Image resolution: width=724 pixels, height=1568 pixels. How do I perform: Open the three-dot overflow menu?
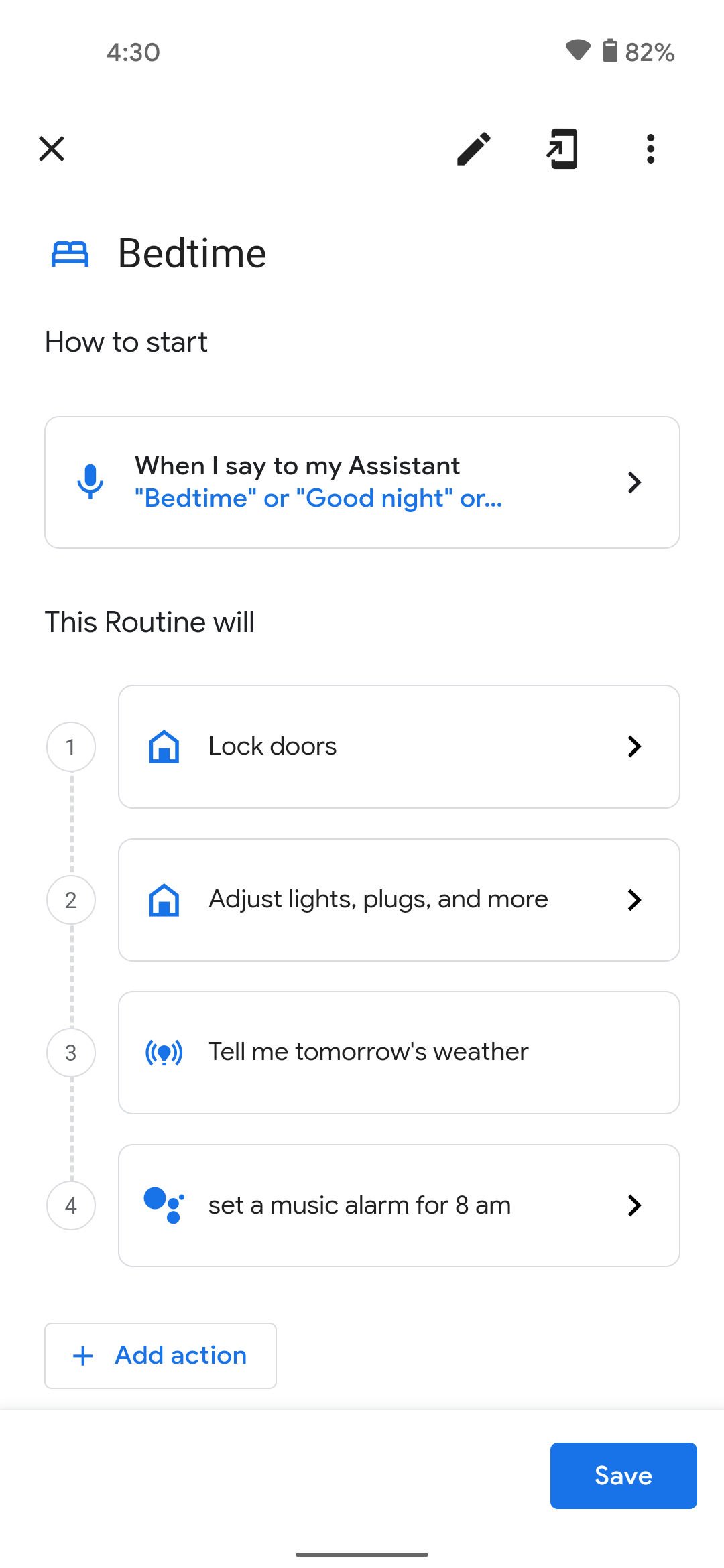[650, 149]
